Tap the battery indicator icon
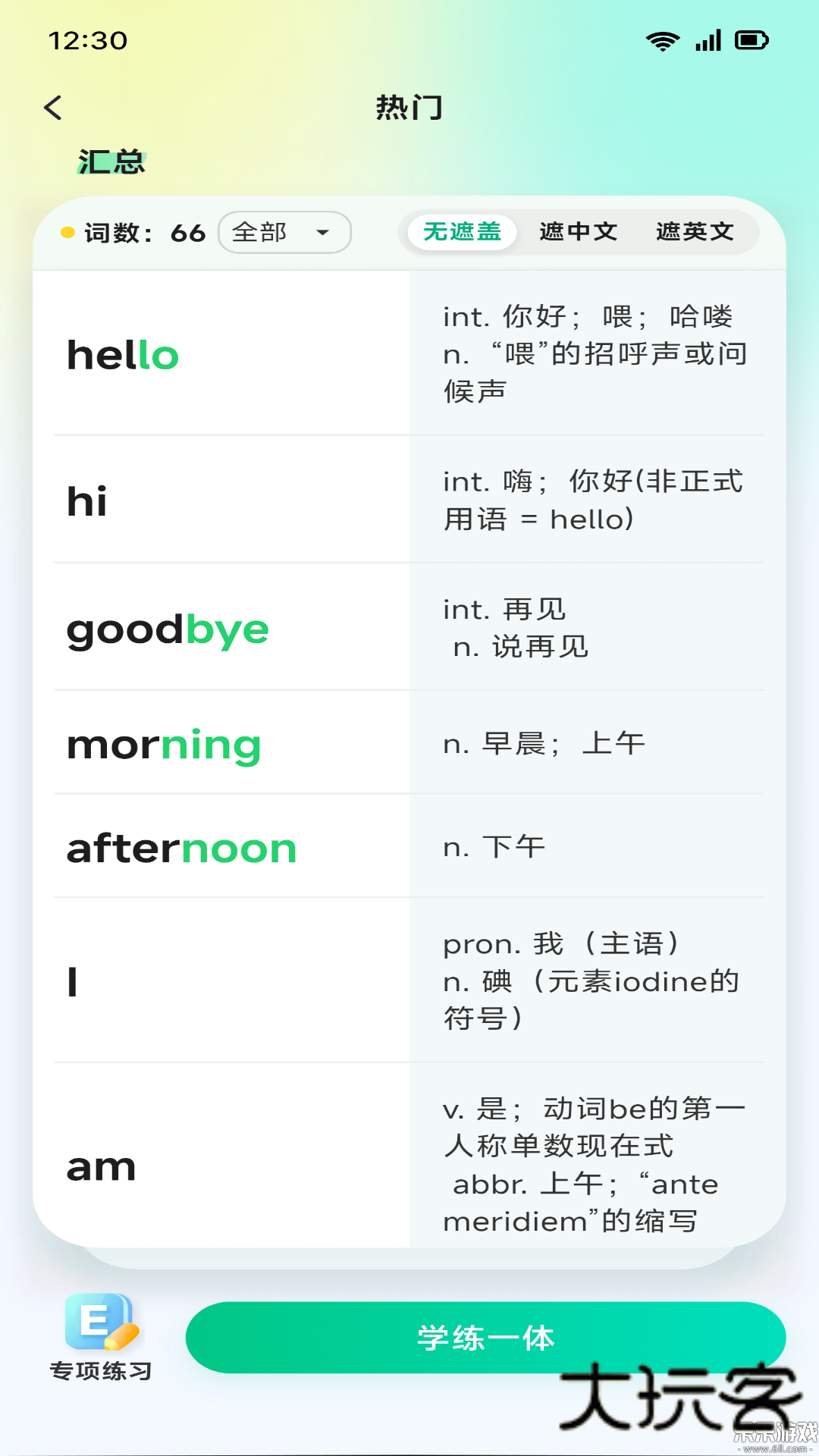This screenshot has height=1456, width=819. [x=751, y=39]
